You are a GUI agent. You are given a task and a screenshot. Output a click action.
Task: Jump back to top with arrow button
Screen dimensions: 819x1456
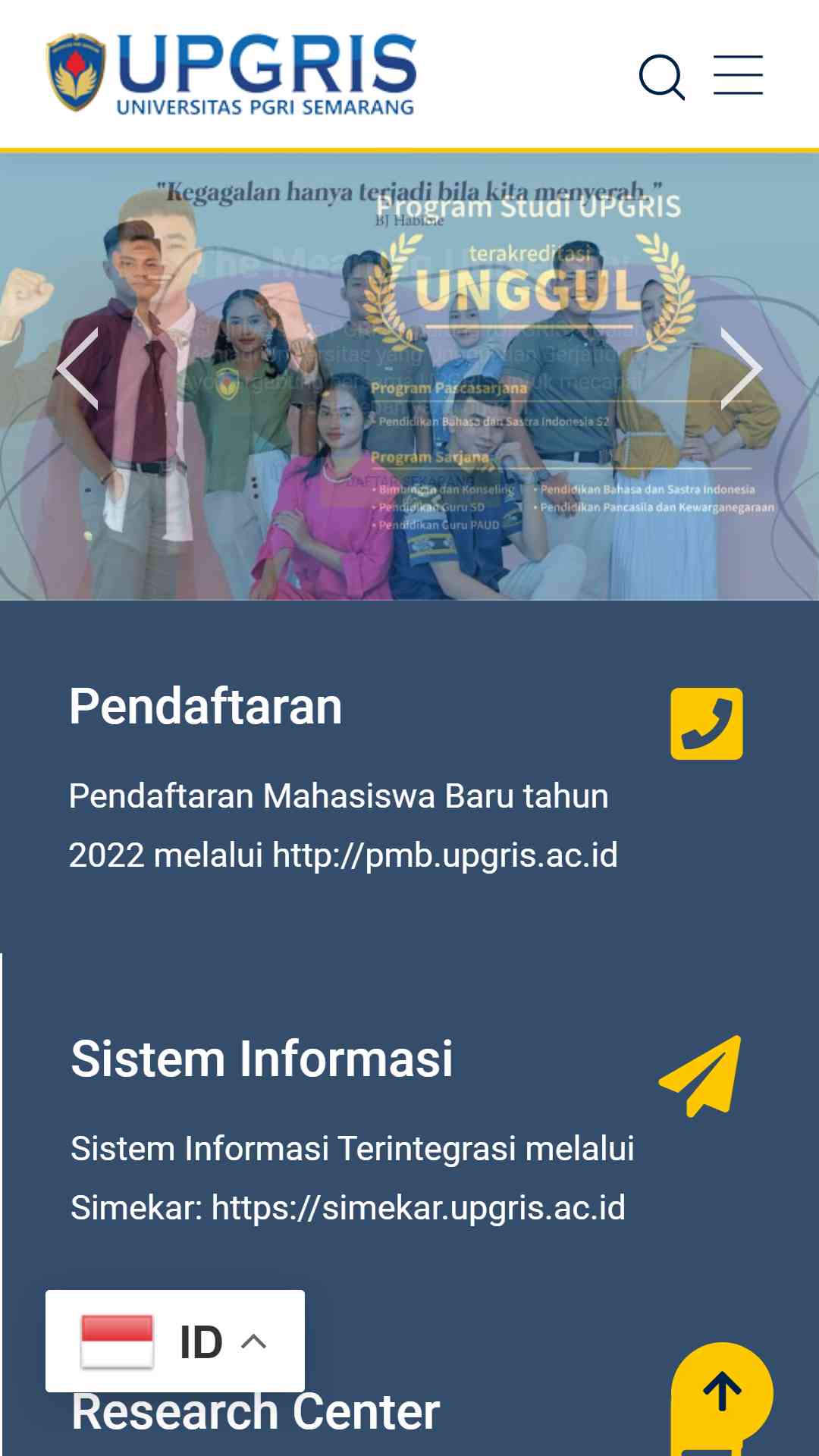(x=722, y=1392)
